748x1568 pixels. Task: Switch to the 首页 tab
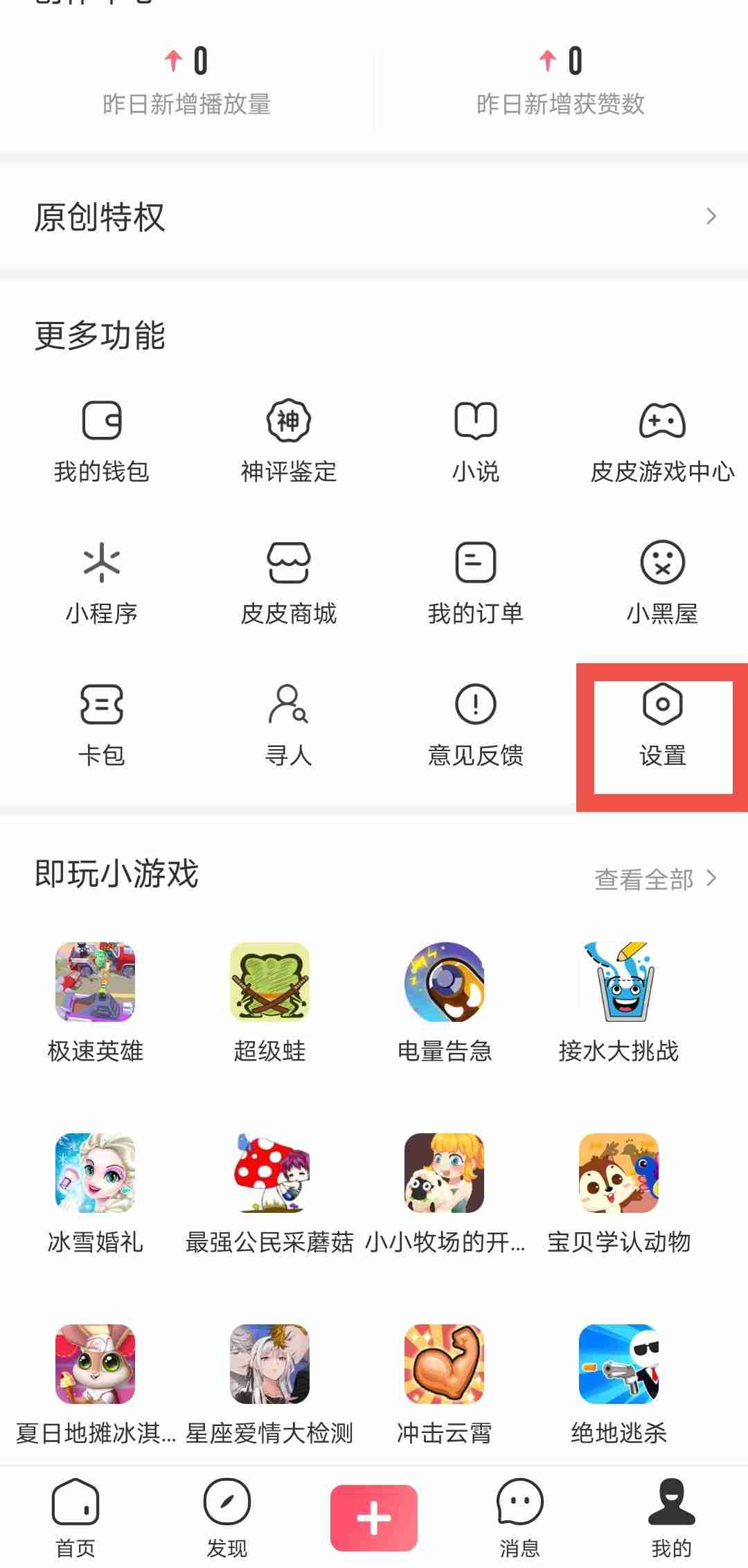point(75,1516)
